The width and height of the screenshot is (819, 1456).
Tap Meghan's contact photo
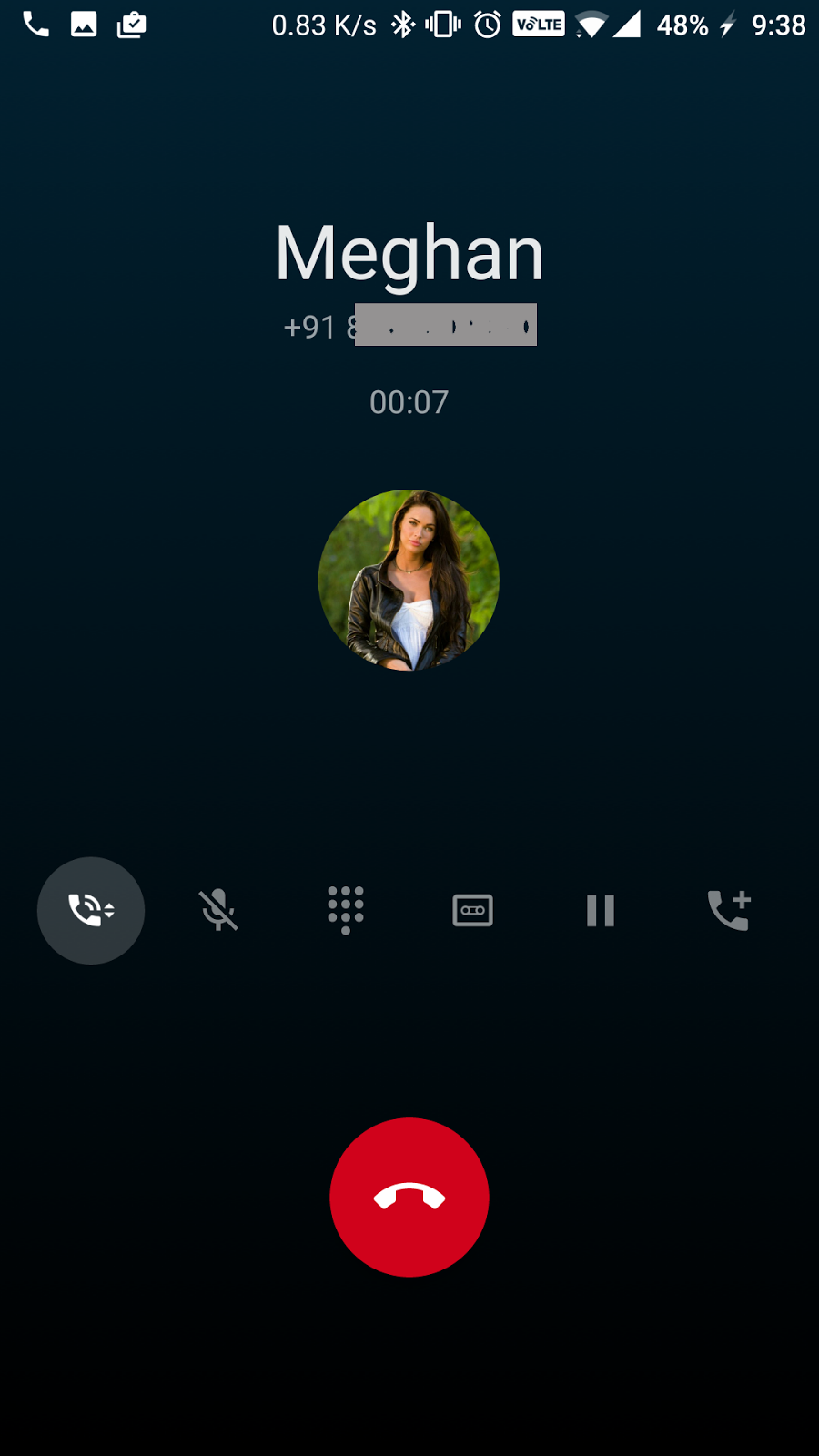pos(409,580)
